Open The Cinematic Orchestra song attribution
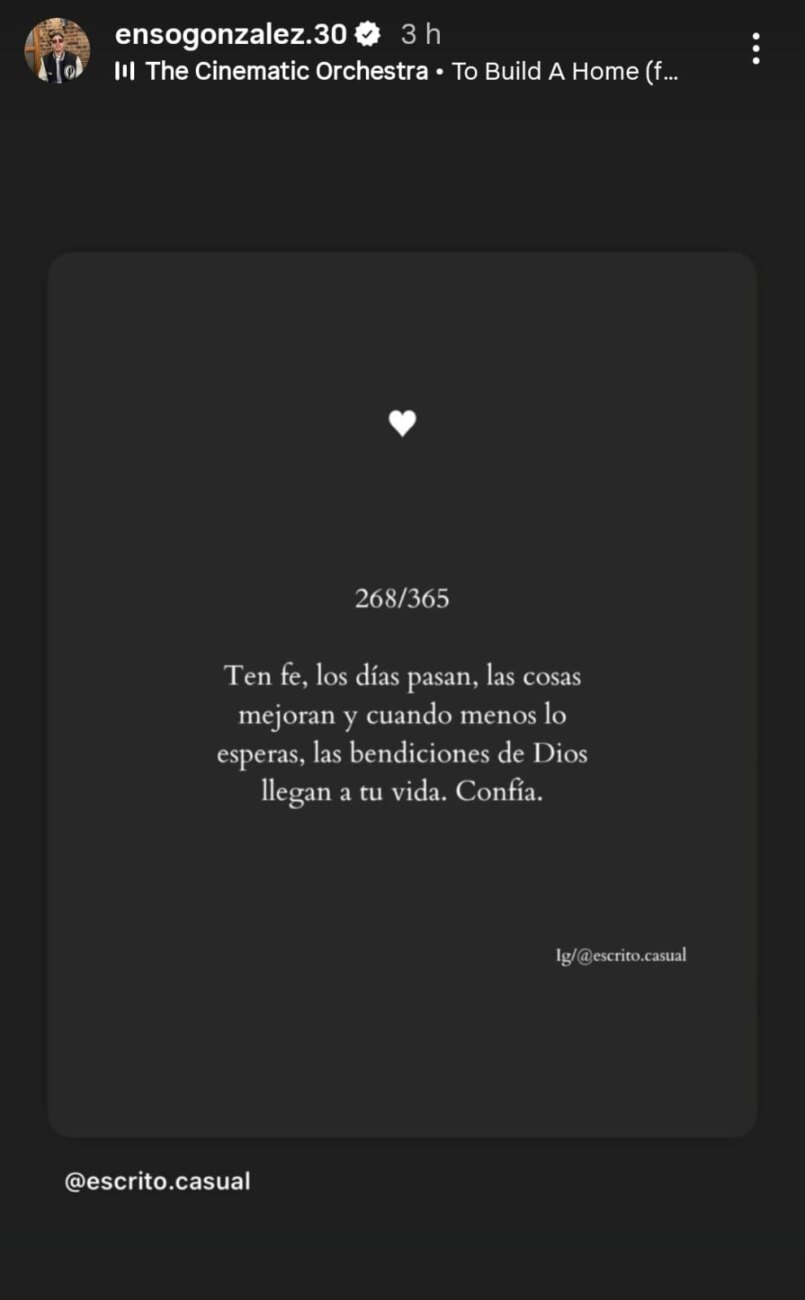This screenshot has width=805, height=1300. pyautogui.click(x=398, y=72)
